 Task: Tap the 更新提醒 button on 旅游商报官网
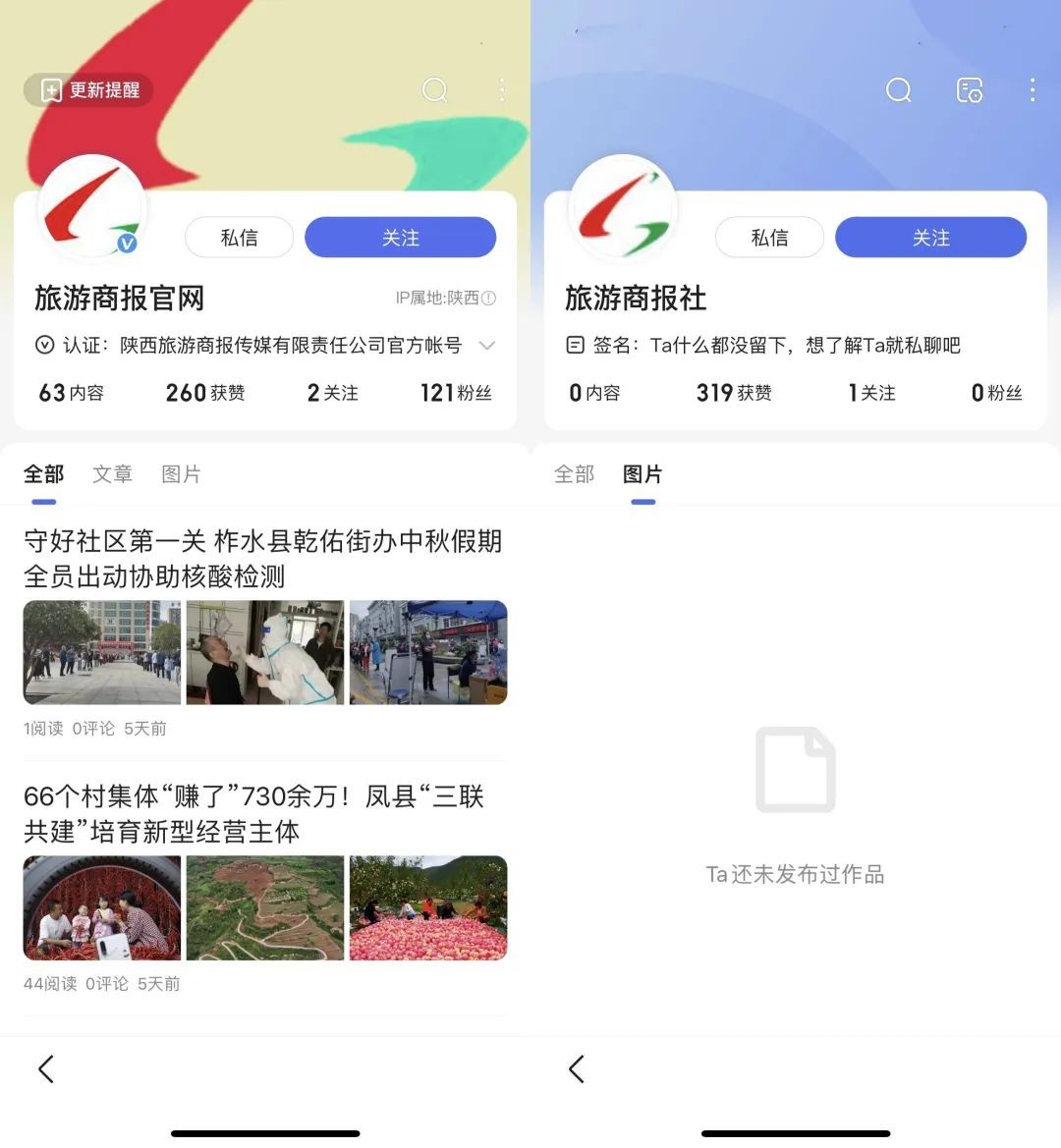88,90
